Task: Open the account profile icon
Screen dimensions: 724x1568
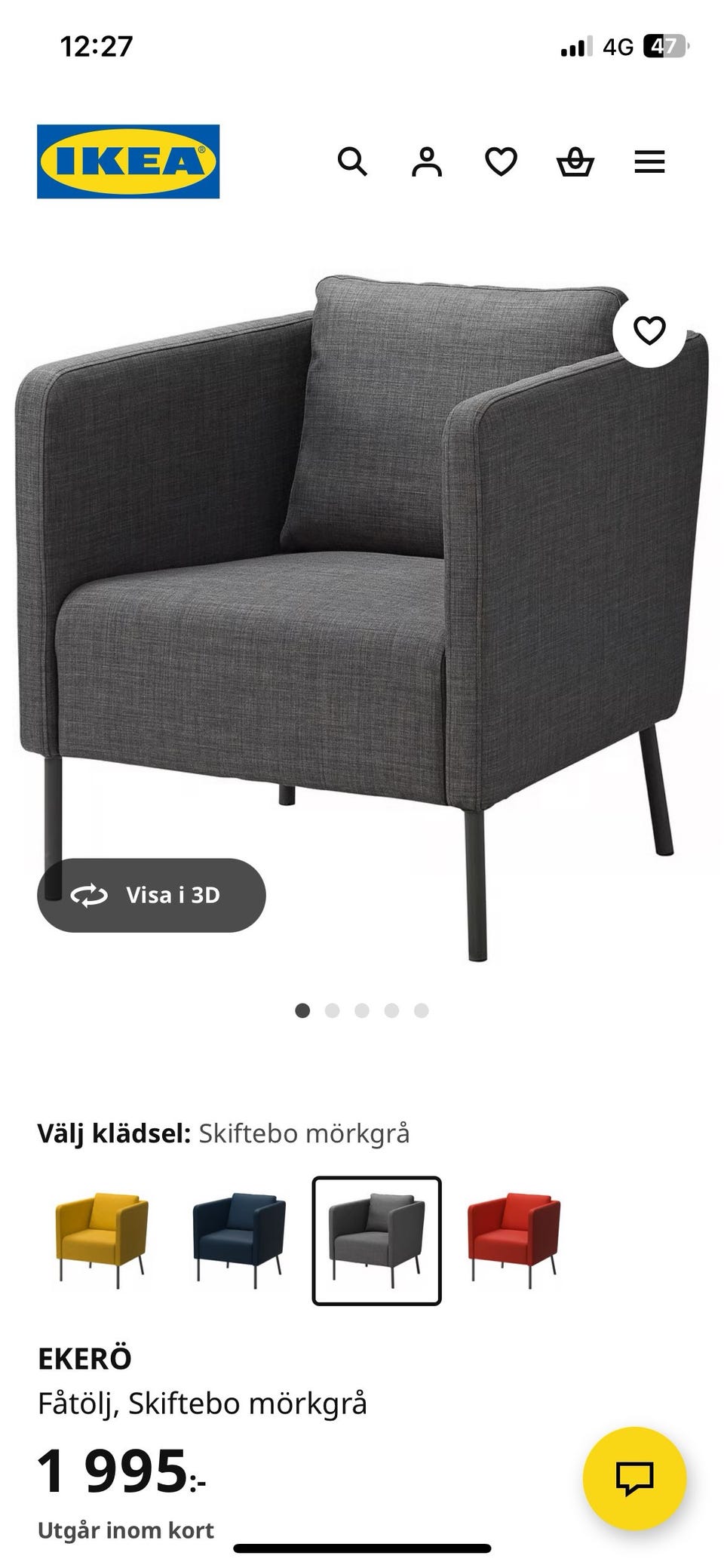Action: [427, 162]
